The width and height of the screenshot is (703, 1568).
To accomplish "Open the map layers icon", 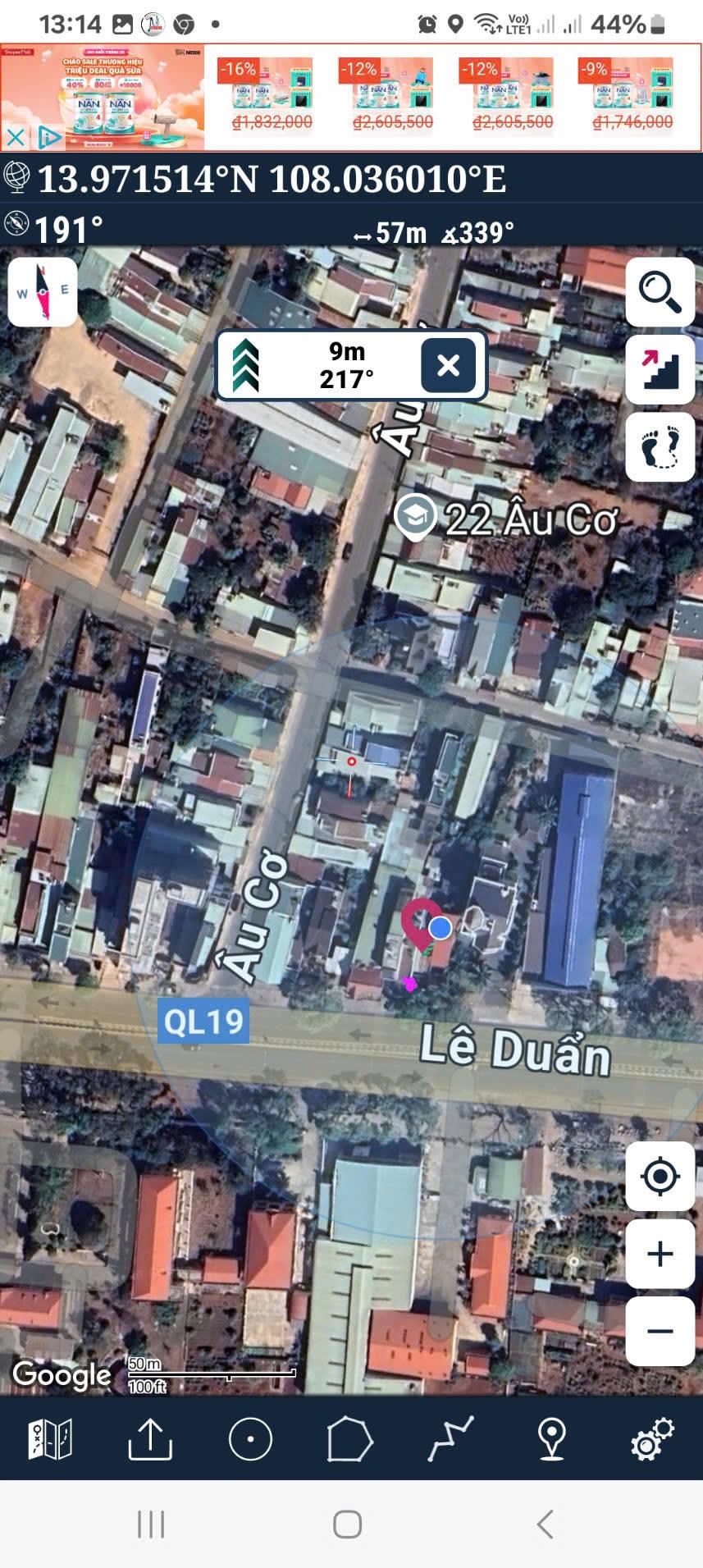I will point(50,1439).
